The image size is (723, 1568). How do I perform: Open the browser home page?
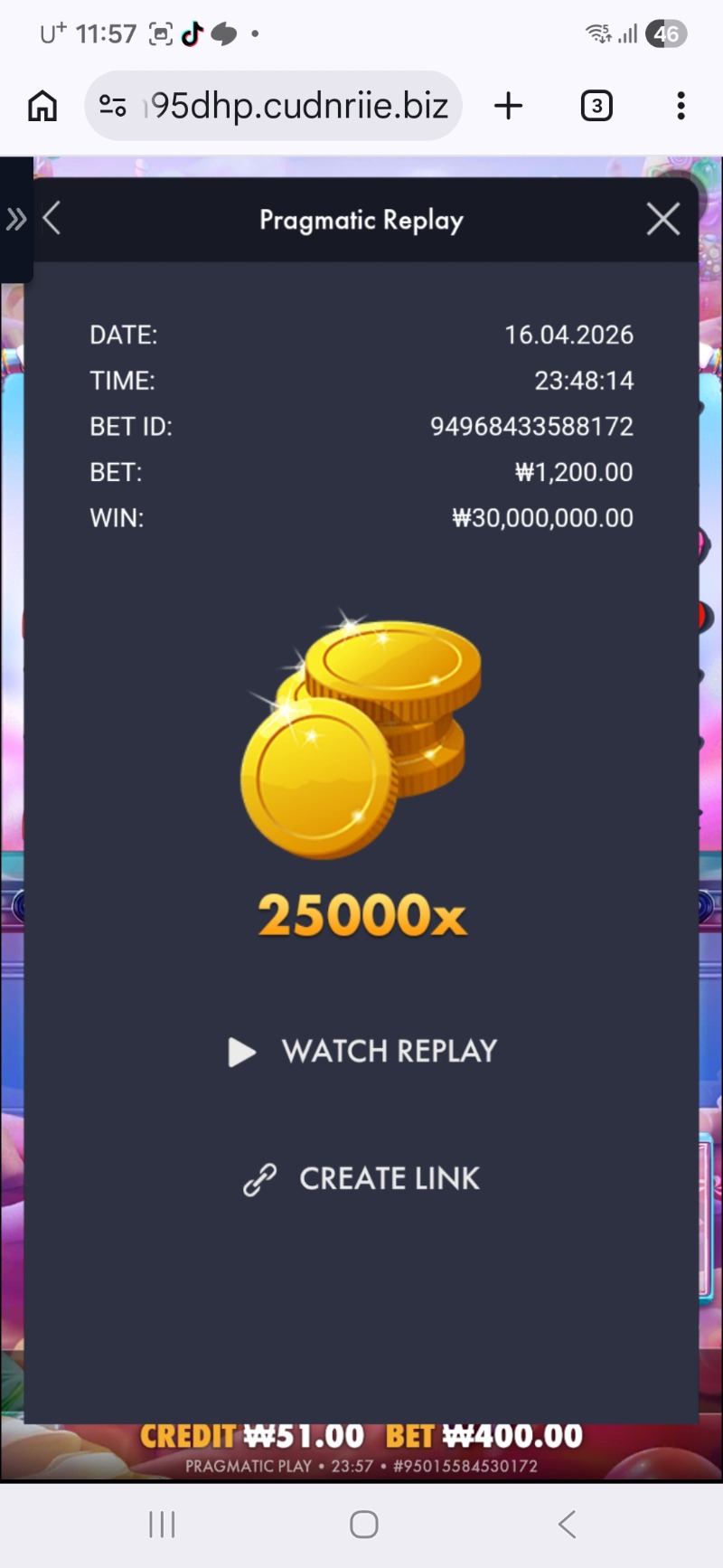click(42, 106)
